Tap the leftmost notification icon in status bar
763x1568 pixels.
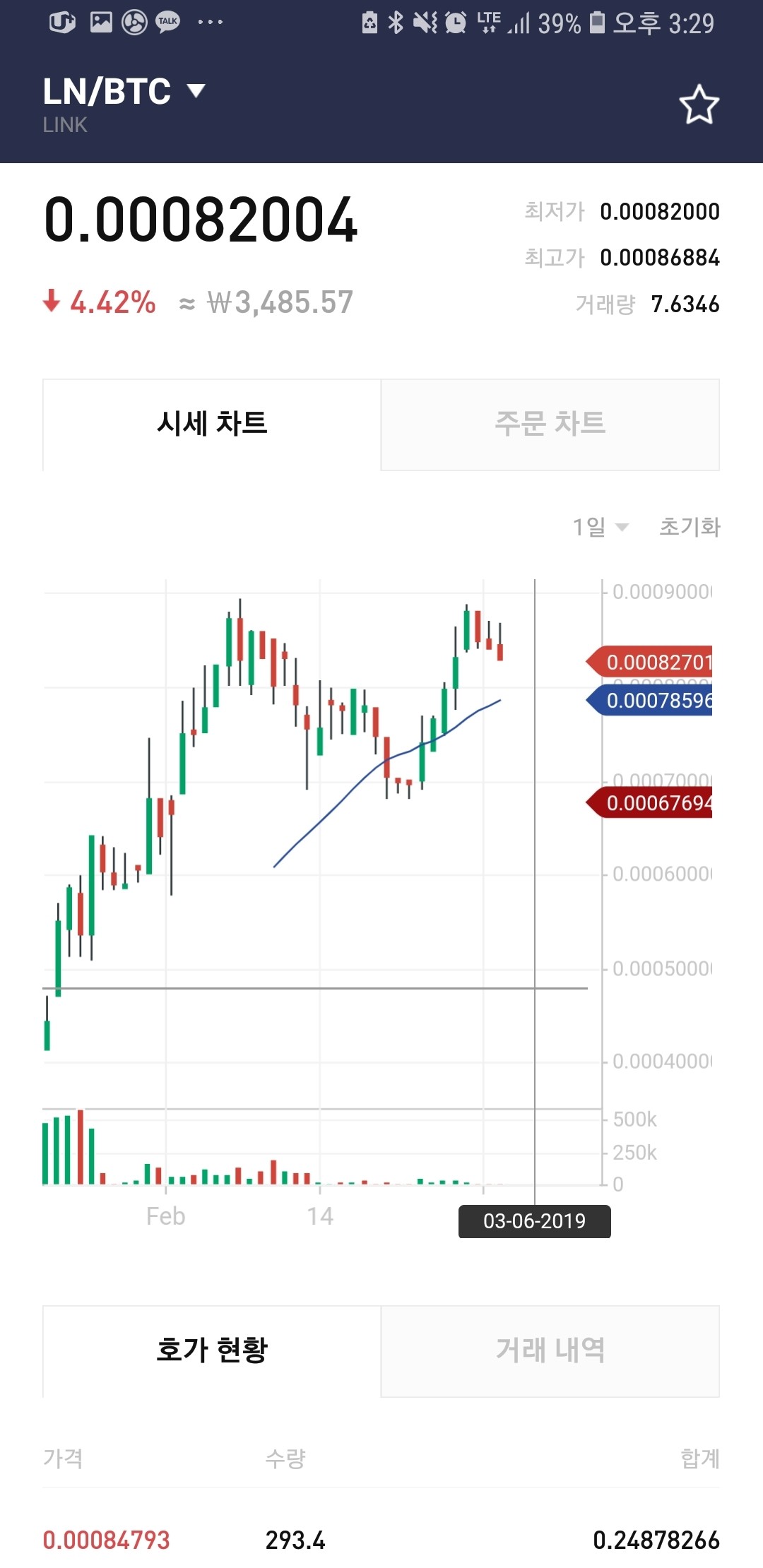click(62, 21)
